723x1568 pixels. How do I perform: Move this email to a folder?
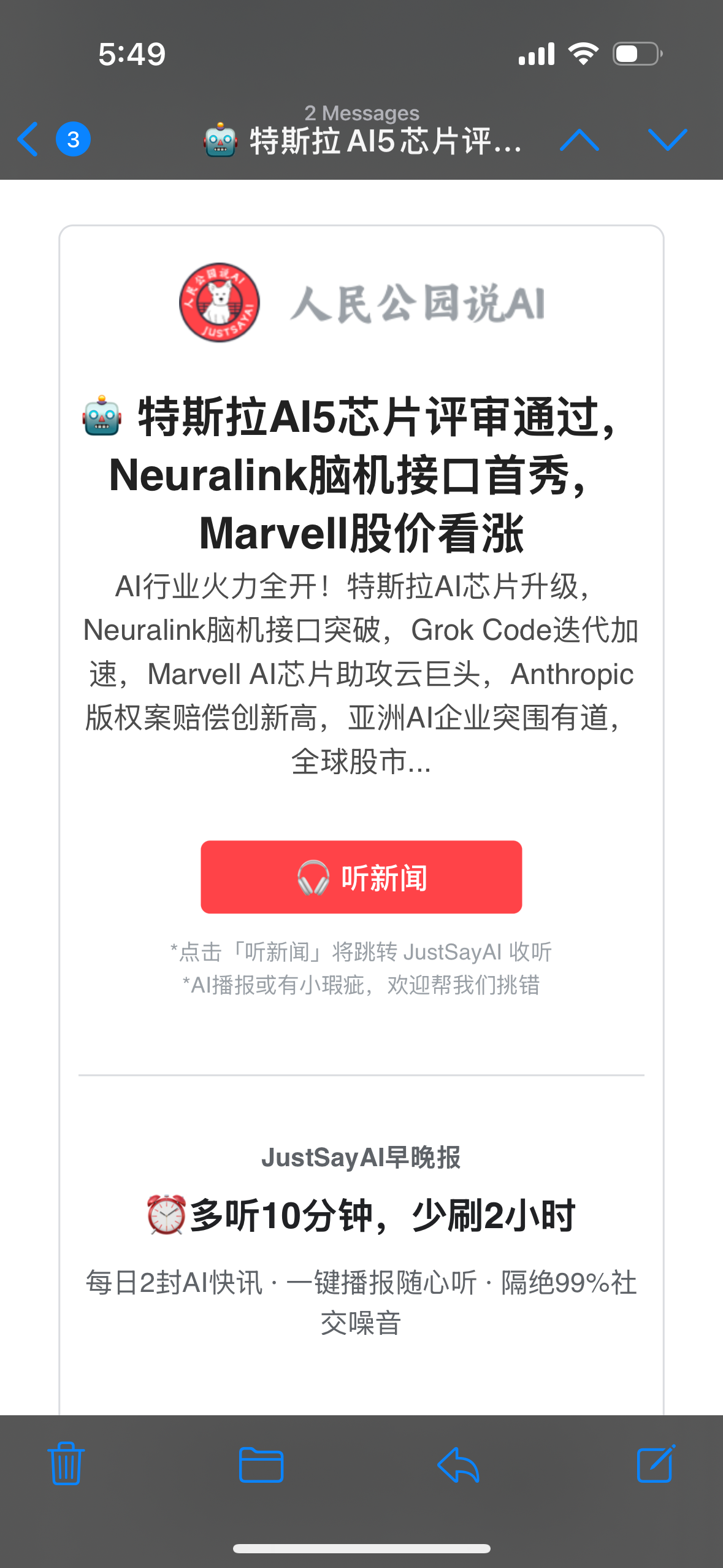[x=261, y=1464]
